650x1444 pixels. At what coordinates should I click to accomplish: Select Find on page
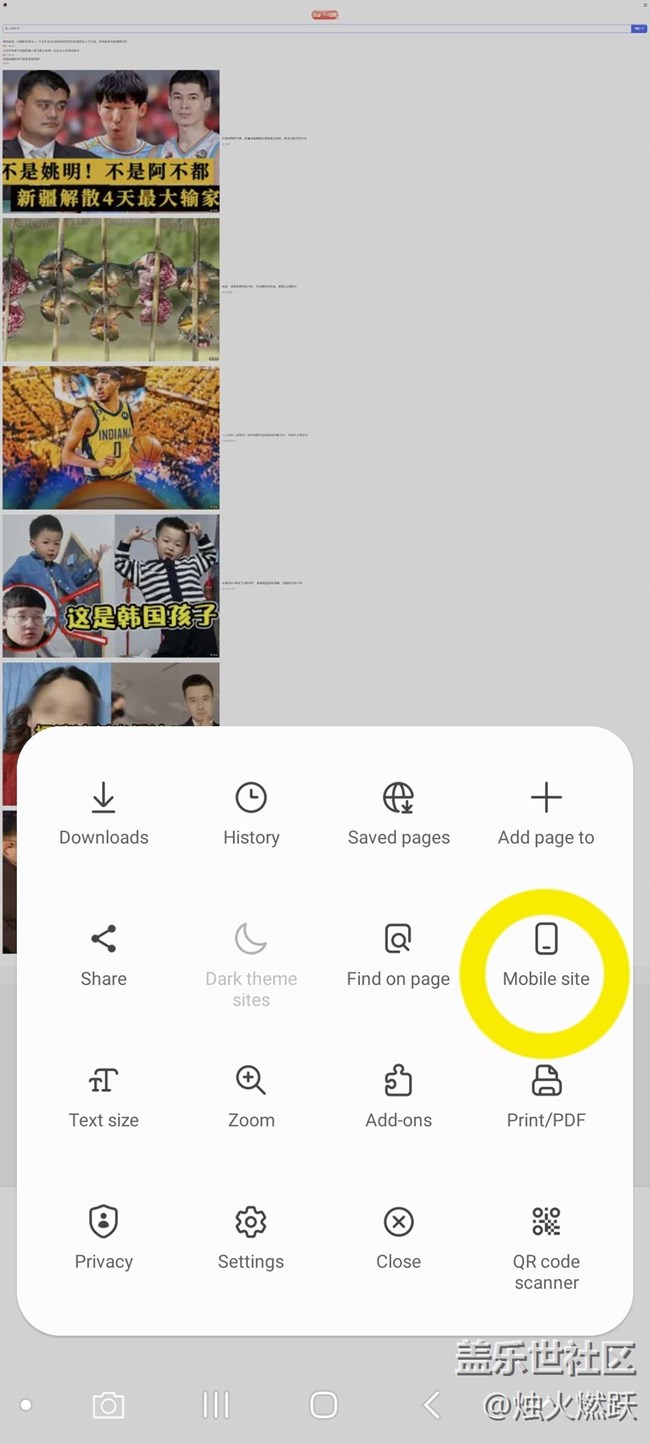(x=398, y=955)
